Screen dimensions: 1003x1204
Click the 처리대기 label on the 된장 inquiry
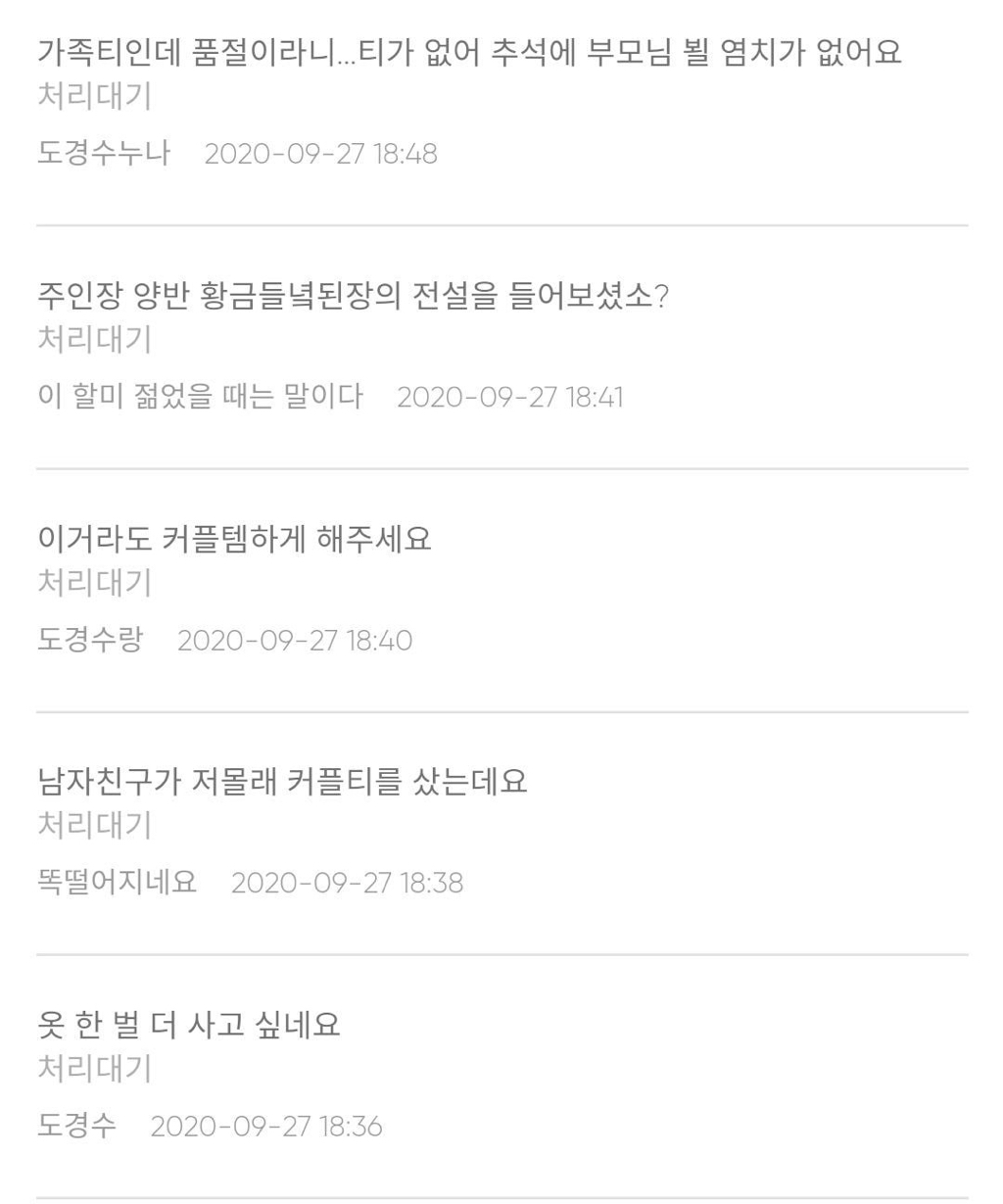click(x=94, y=340)
